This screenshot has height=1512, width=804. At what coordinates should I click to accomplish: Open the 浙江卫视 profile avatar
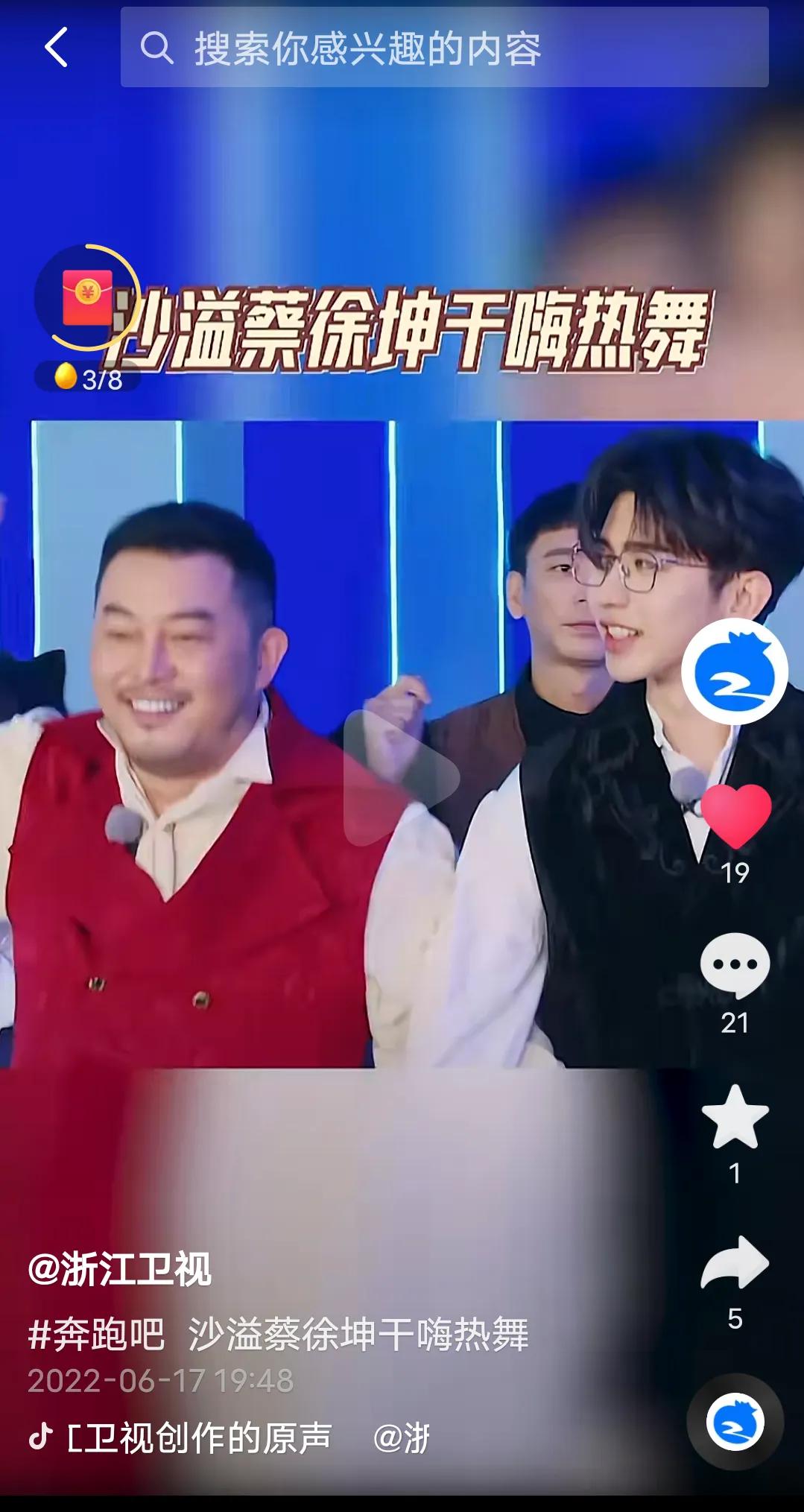tap(734, 671)
